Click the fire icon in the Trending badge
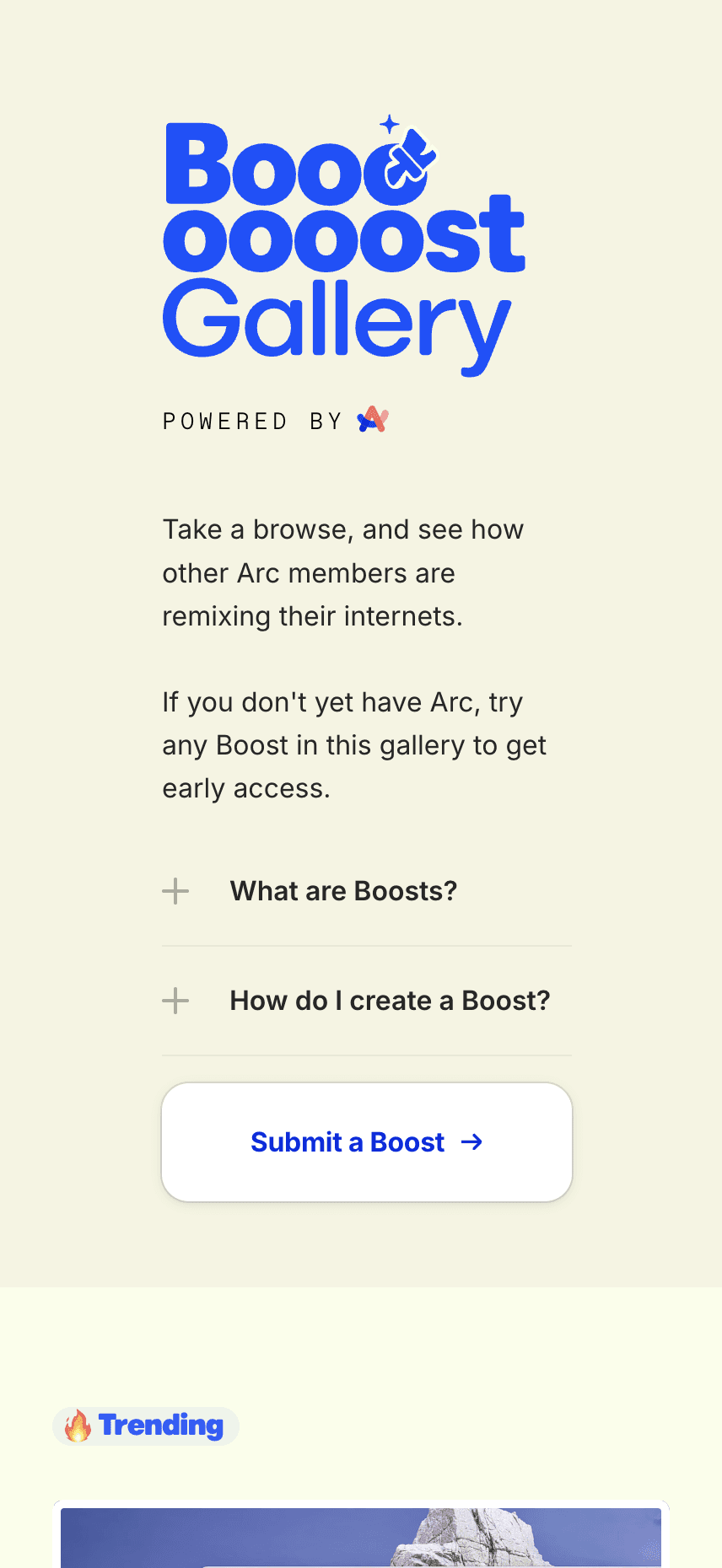722x1568 pixels. tap(77, 1426)
